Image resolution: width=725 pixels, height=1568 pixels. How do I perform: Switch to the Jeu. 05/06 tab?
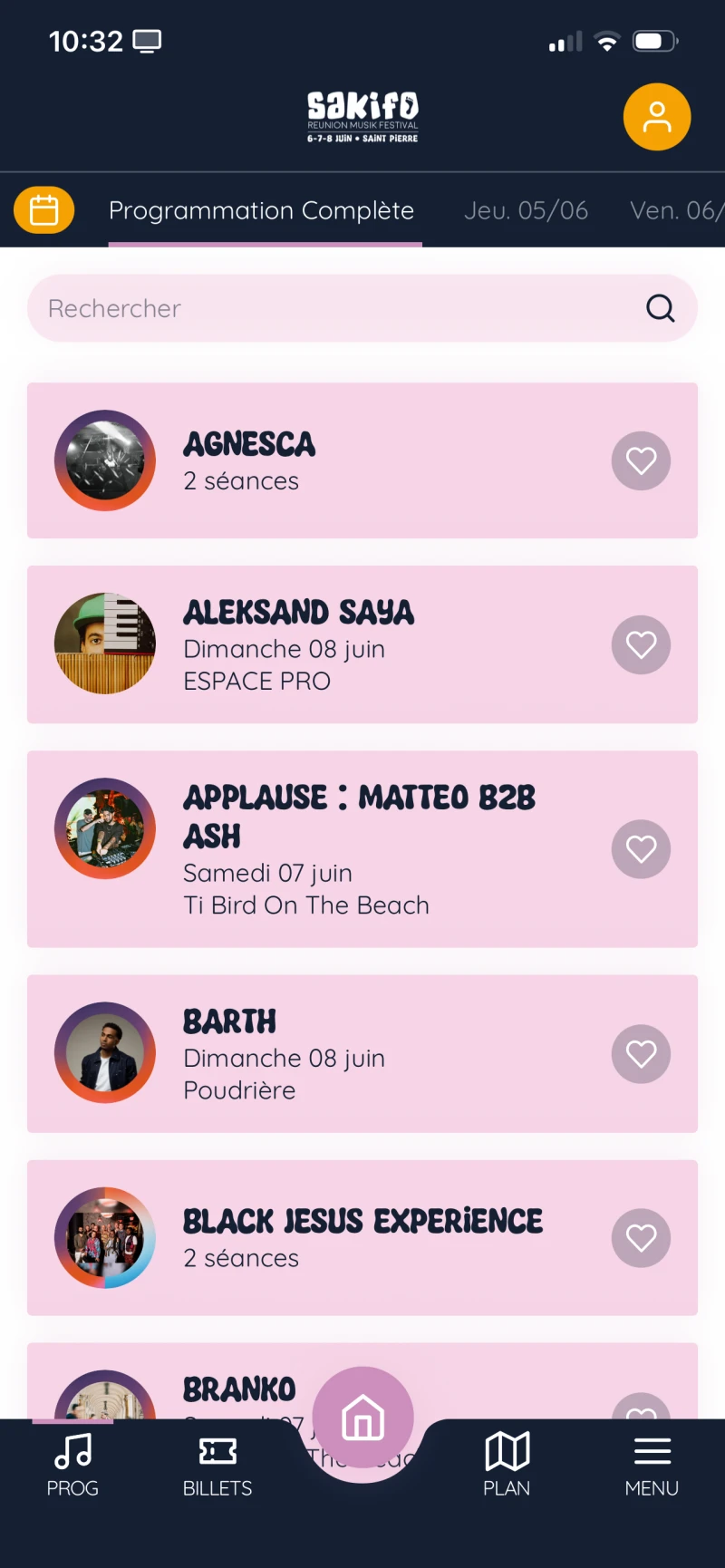click(x=526, y=211)
